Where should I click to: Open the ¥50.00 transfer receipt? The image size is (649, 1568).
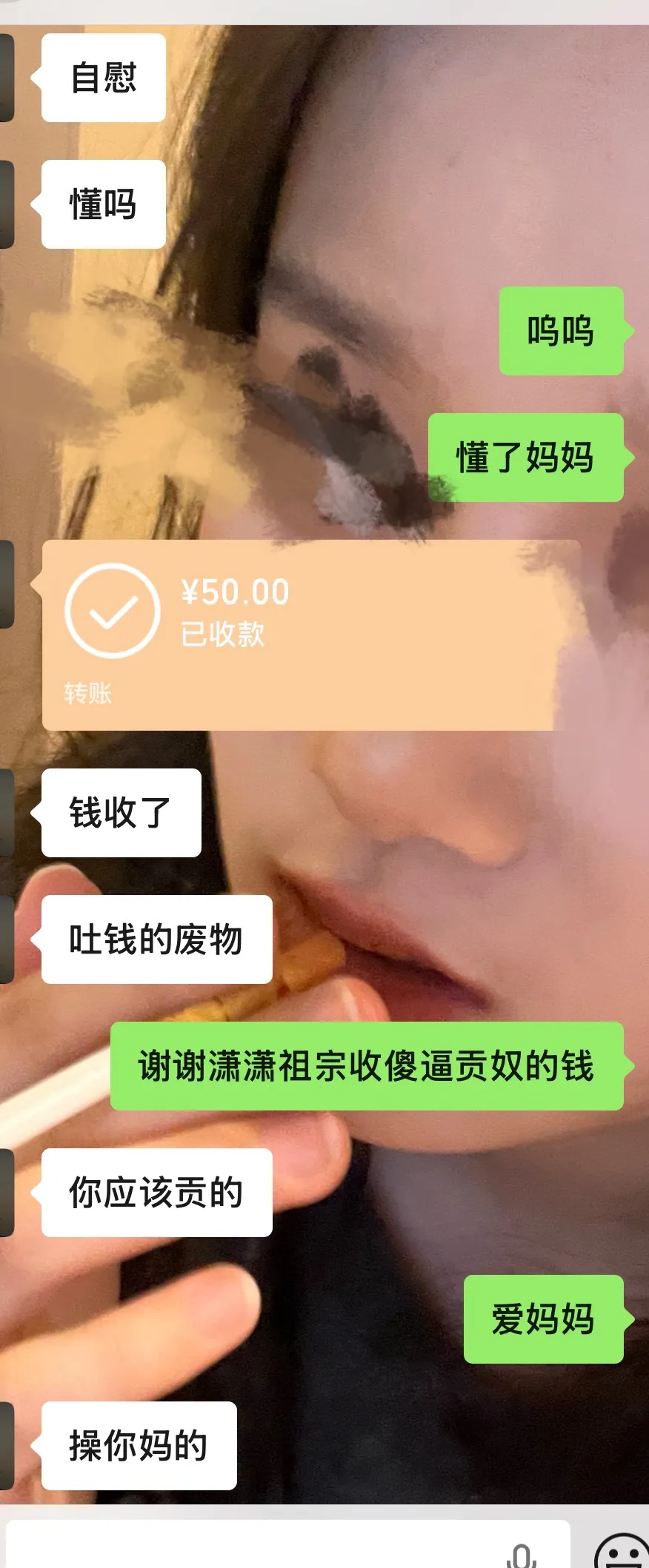point(296,634)
